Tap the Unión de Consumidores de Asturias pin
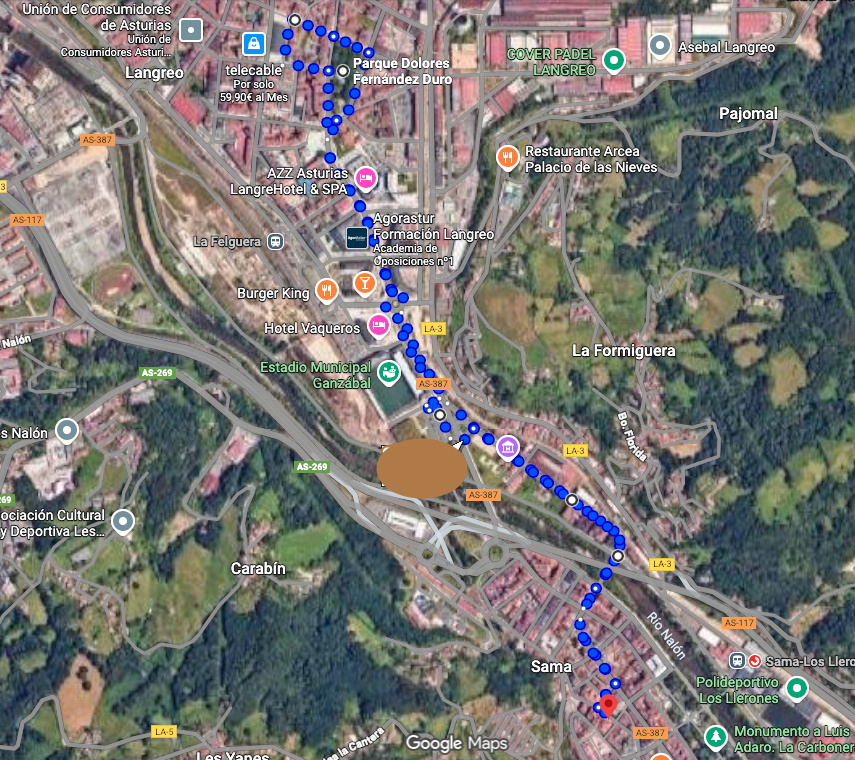Image resolution: width=855 pixels, height=760 pixels. coord(193,30)
